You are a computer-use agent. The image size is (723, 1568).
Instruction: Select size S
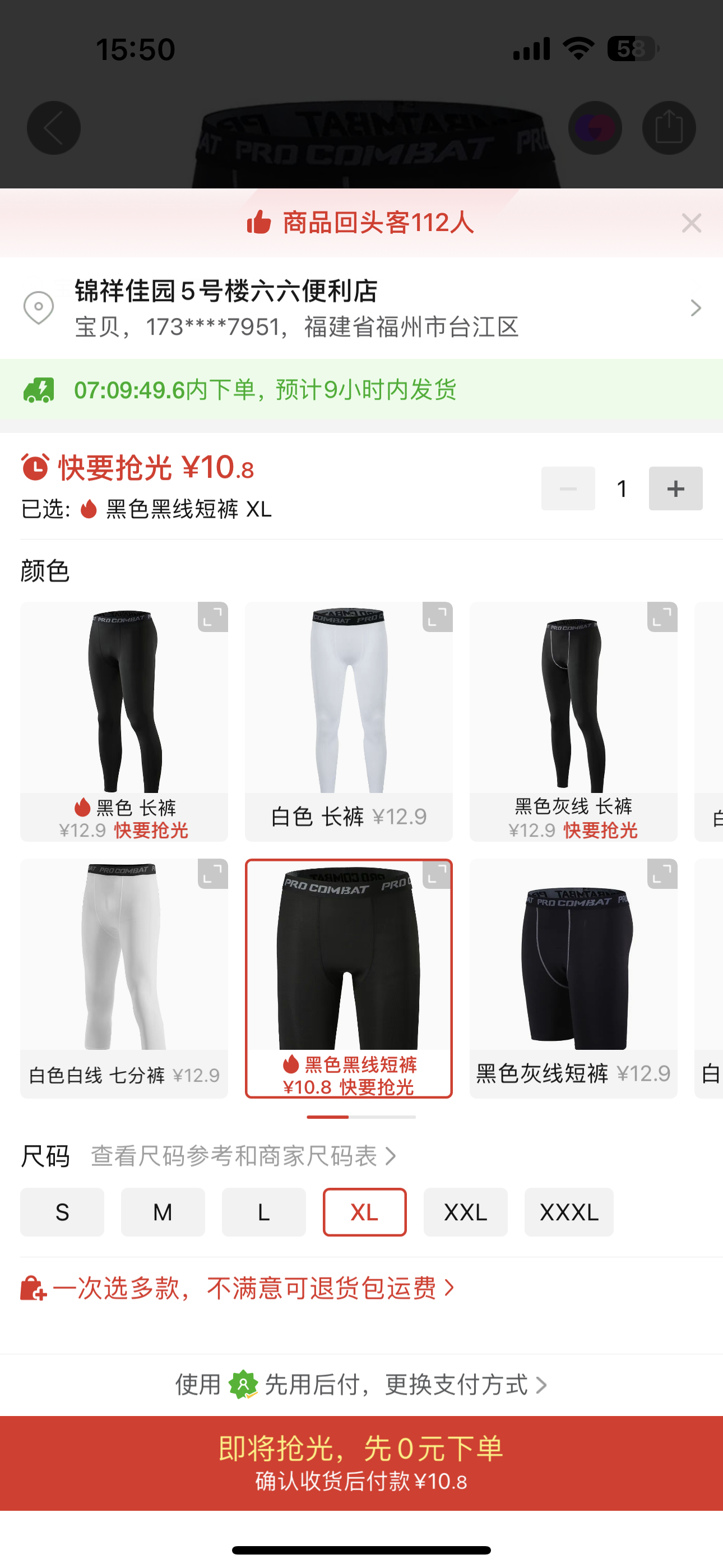(x=62, y=1212)
